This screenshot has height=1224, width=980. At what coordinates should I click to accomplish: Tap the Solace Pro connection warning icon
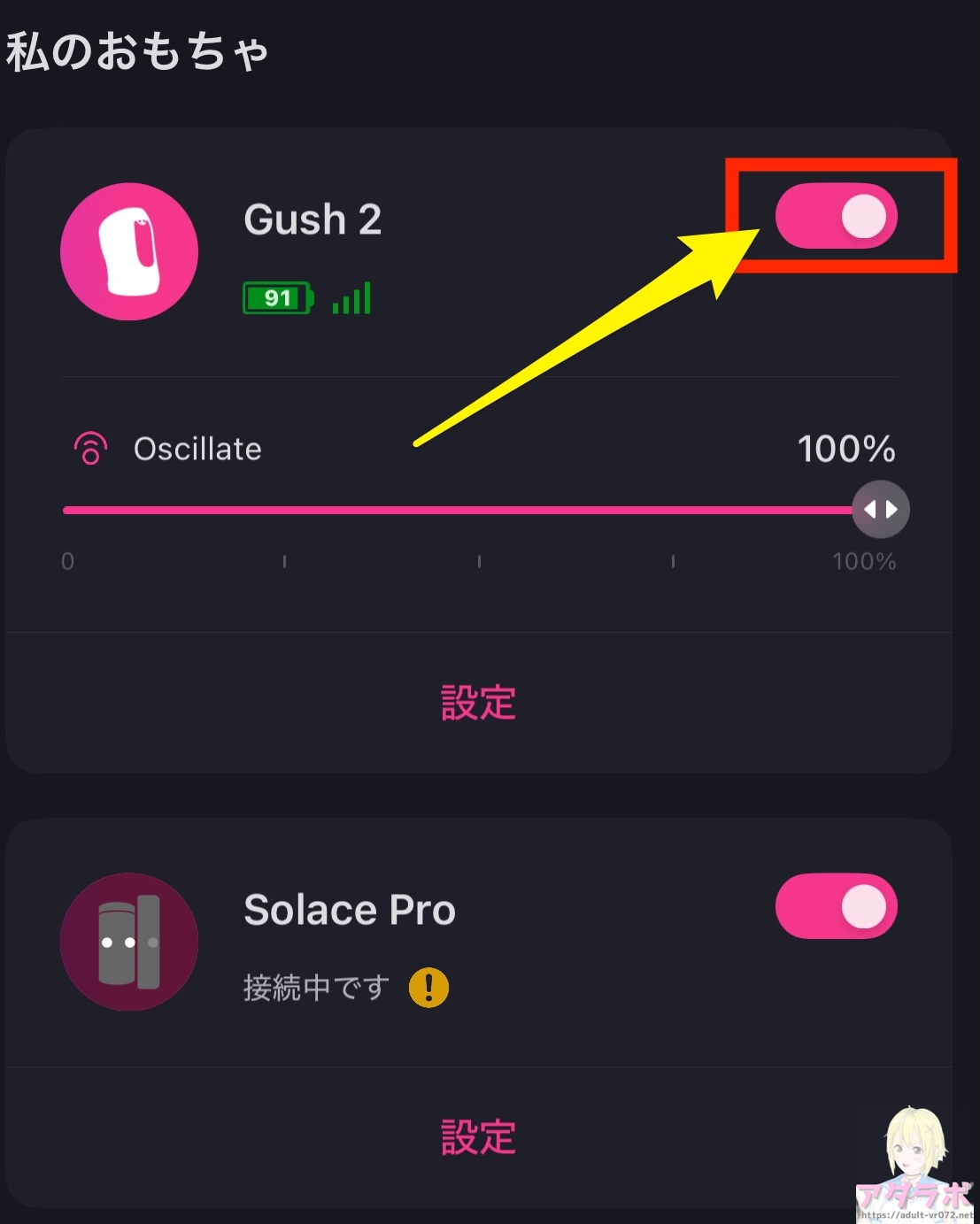point(428,987)
